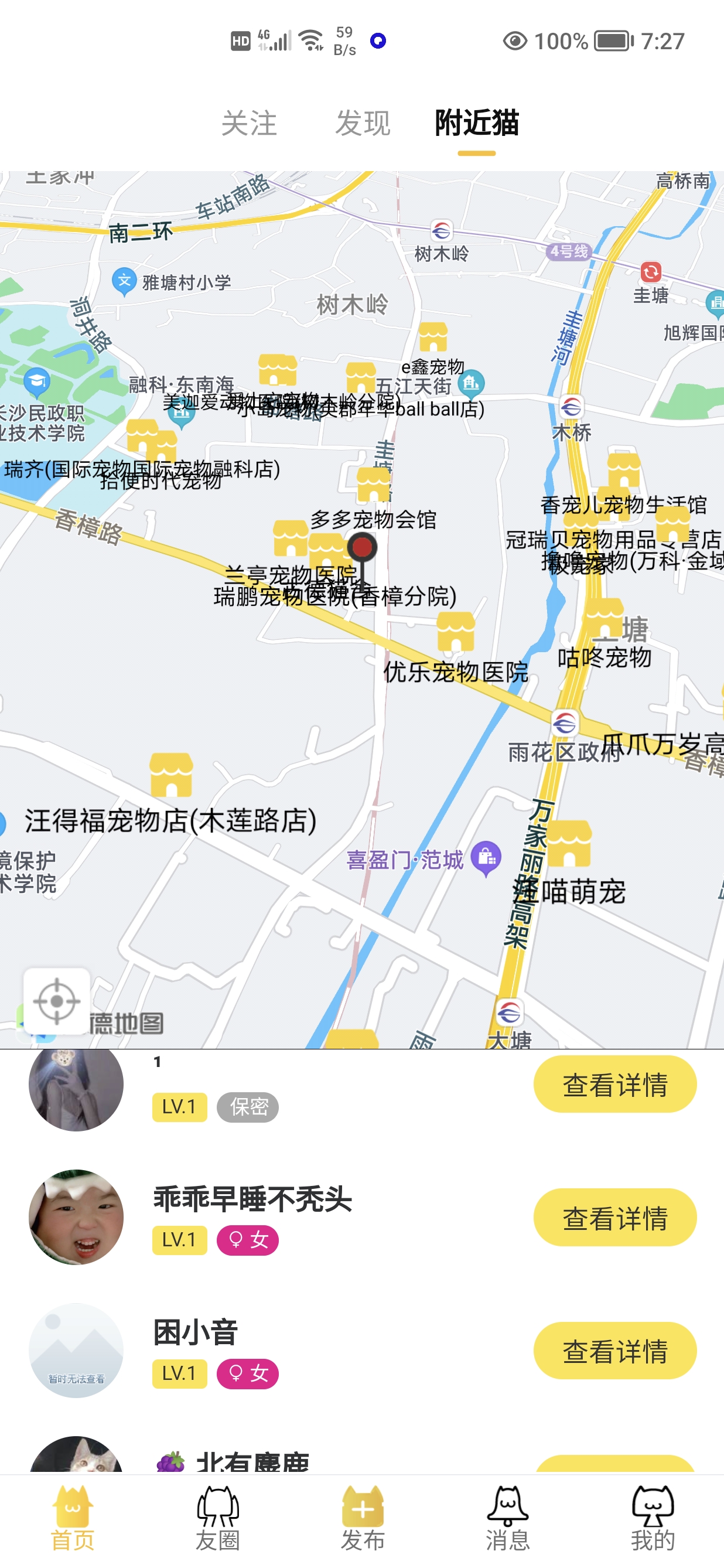Open 汪得福宠物店 shop marker
The height and width of the screenshot is (1568, 724).
pyautogui.click(x=172, y=774)
